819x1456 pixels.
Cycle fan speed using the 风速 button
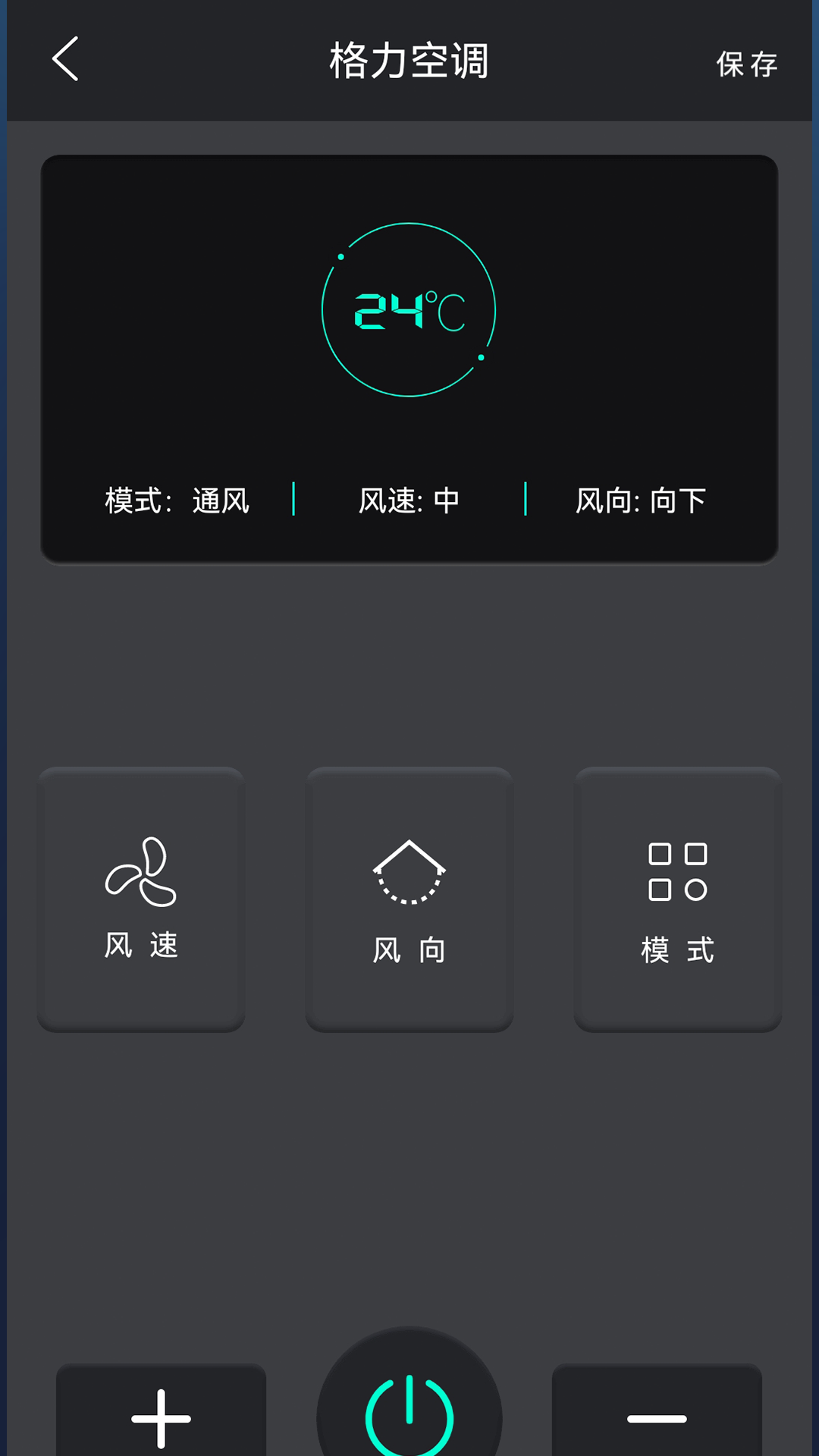[x=143, y=899]
